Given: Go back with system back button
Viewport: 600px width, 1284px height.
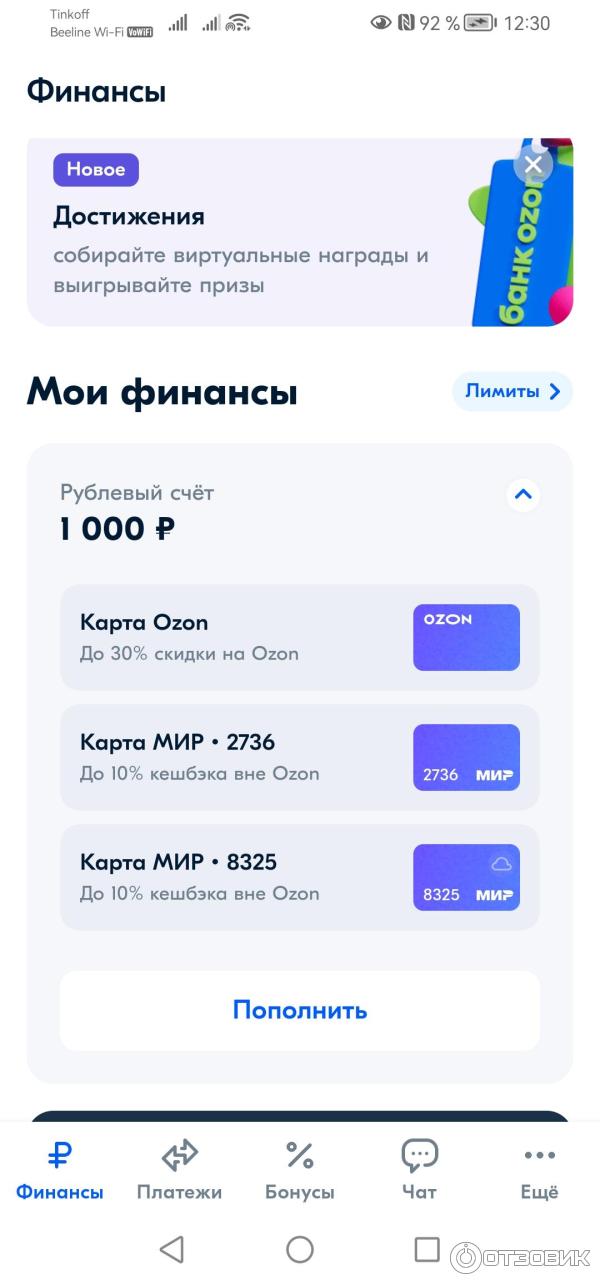Looking at the screenshot, I should [x=172, y=1249].
